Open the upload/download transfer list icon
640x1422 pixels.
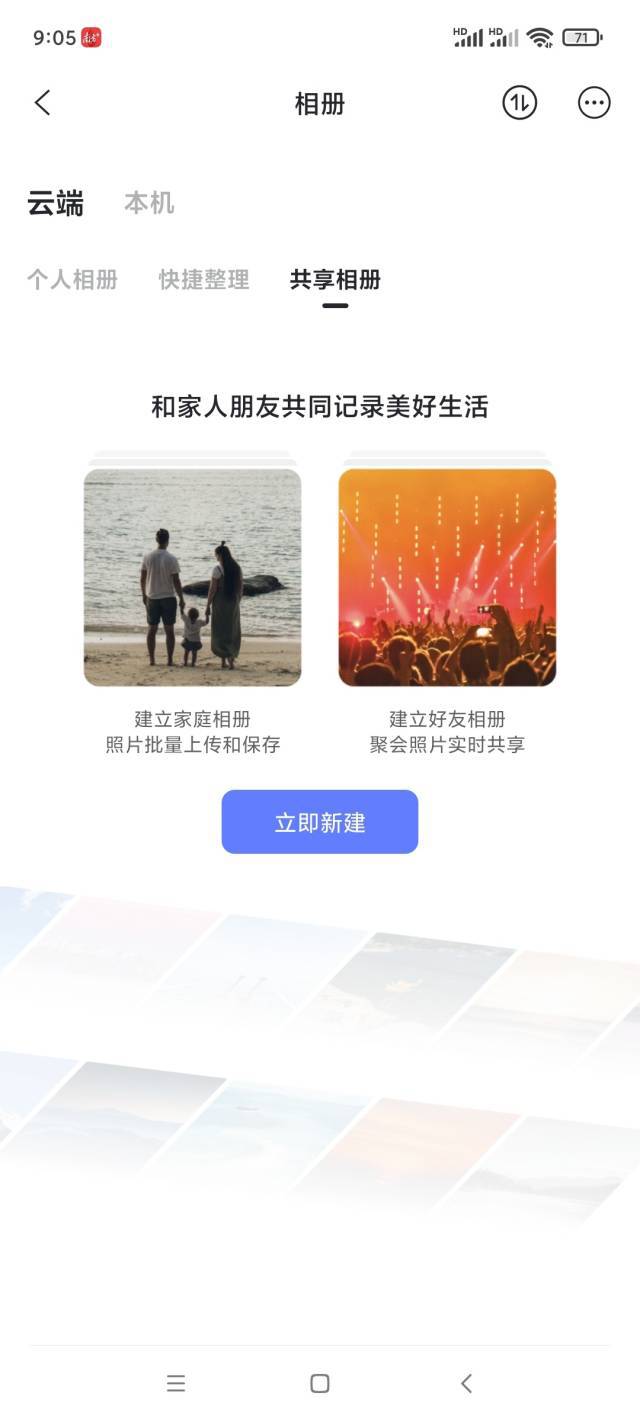coord(520,103)
